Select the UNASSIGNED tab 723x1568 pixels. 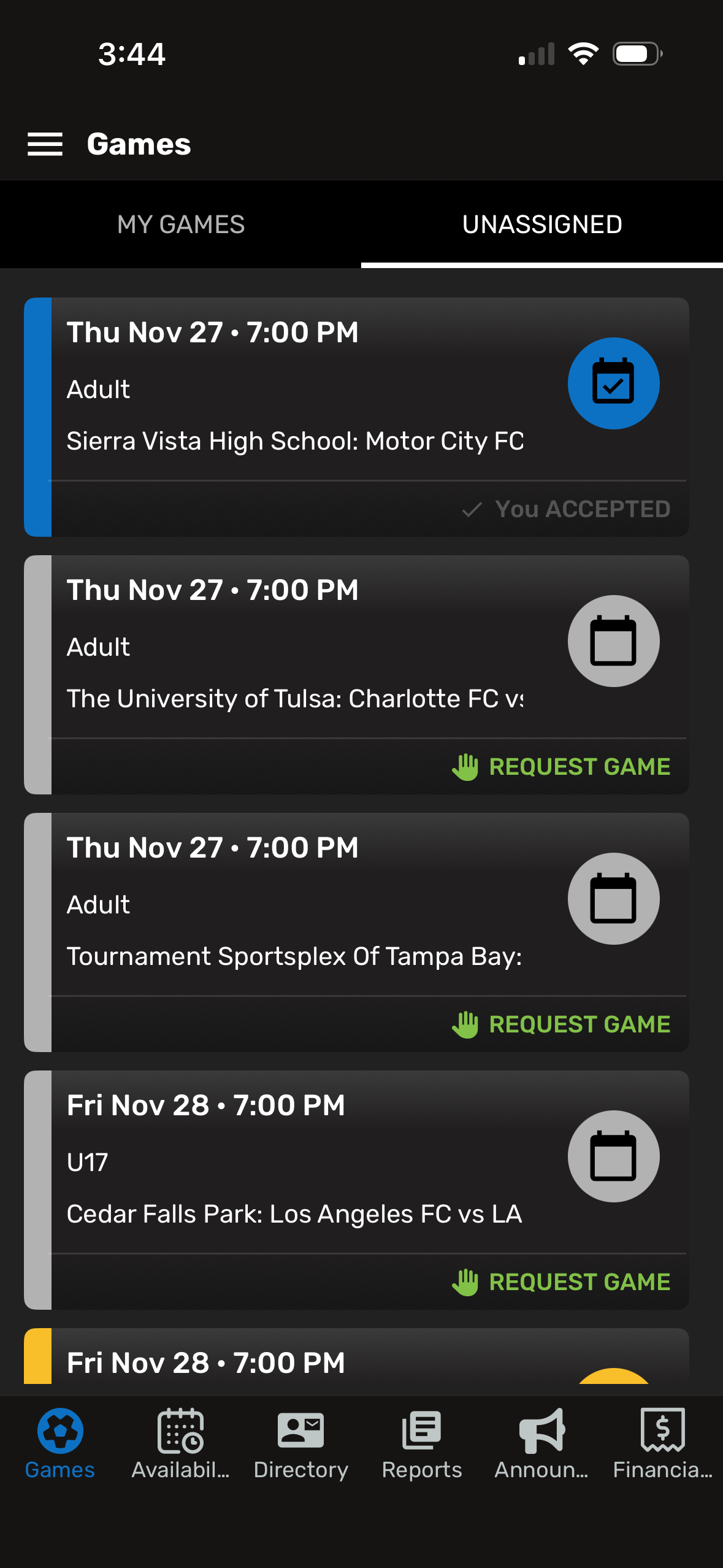point(542,225)
